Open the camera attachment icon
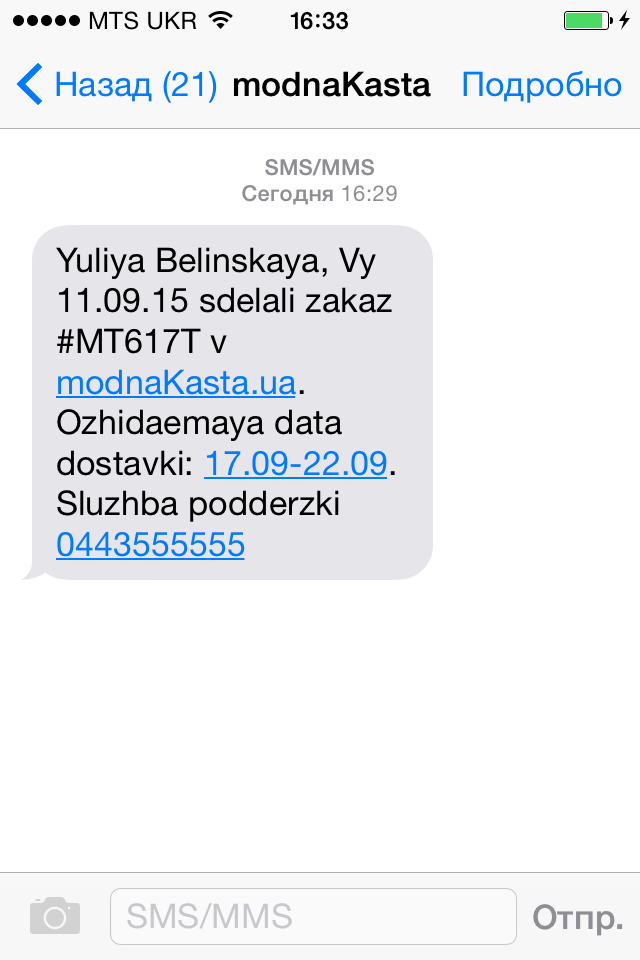 (x=54, y=916)
